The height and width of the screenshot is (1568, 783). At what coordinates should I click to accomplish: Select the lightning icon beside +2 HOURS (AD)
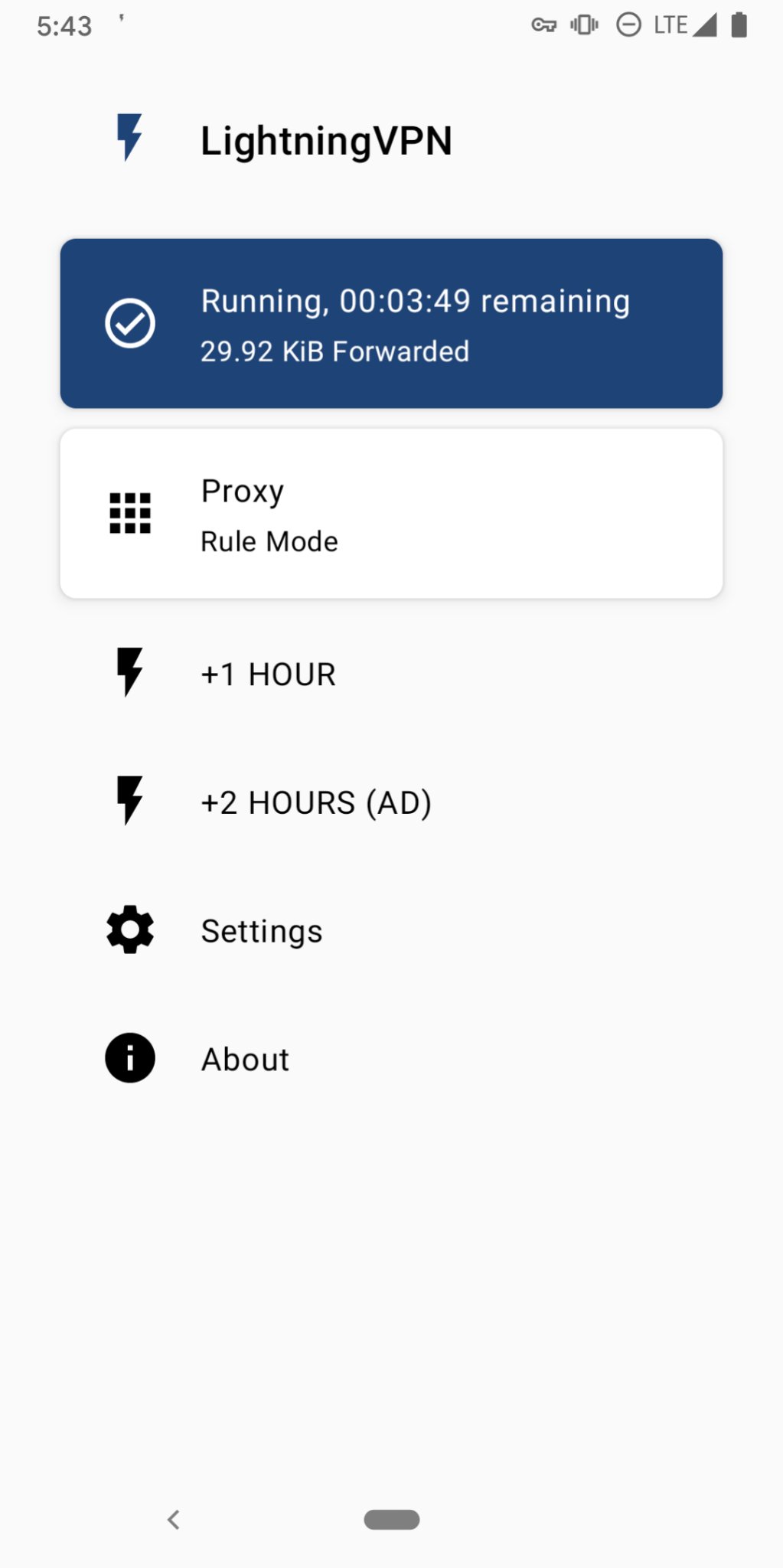(129, 802)
